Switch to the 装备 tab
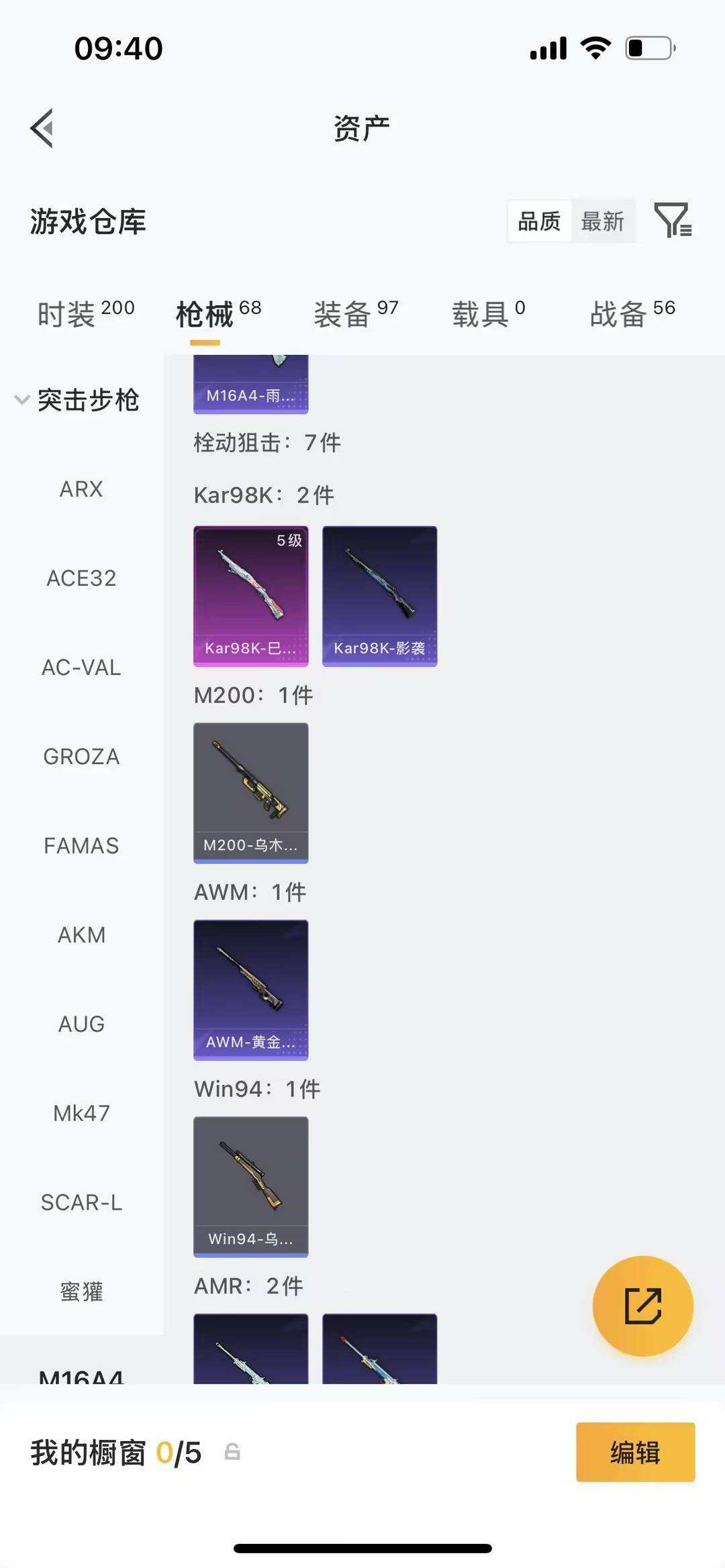 point(356,313)
